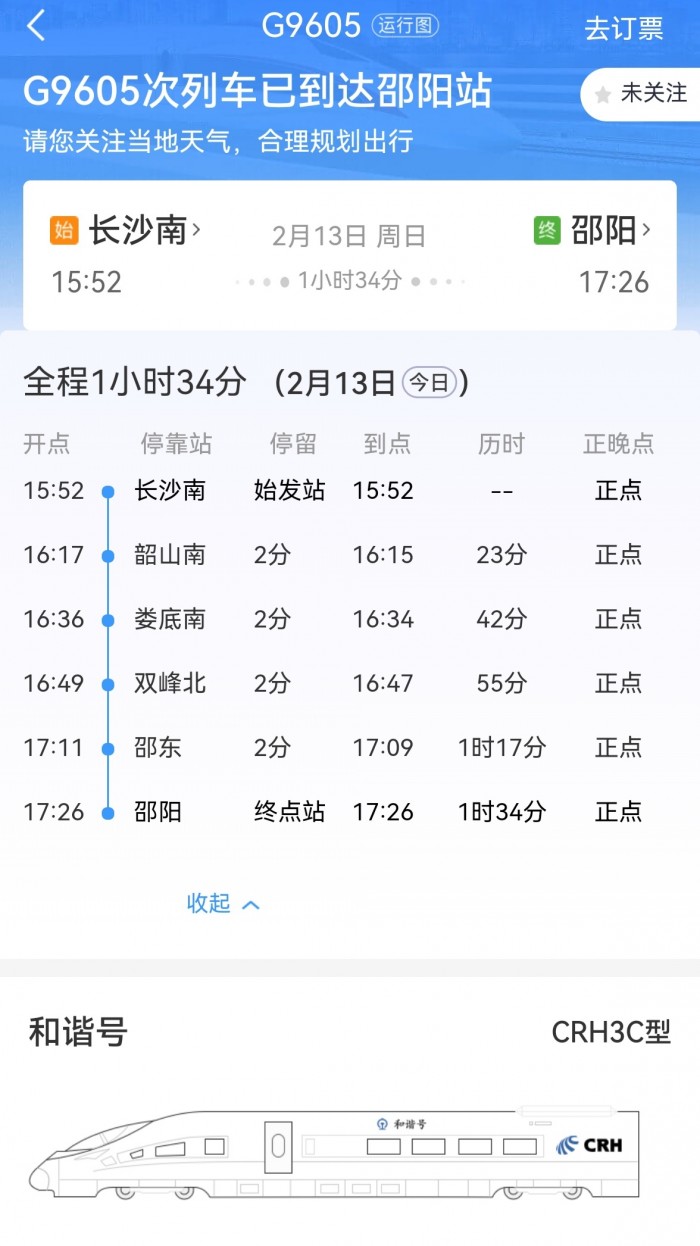Follow this train via 未关注 button
700x1246 pixels.
tap(642, 94)
